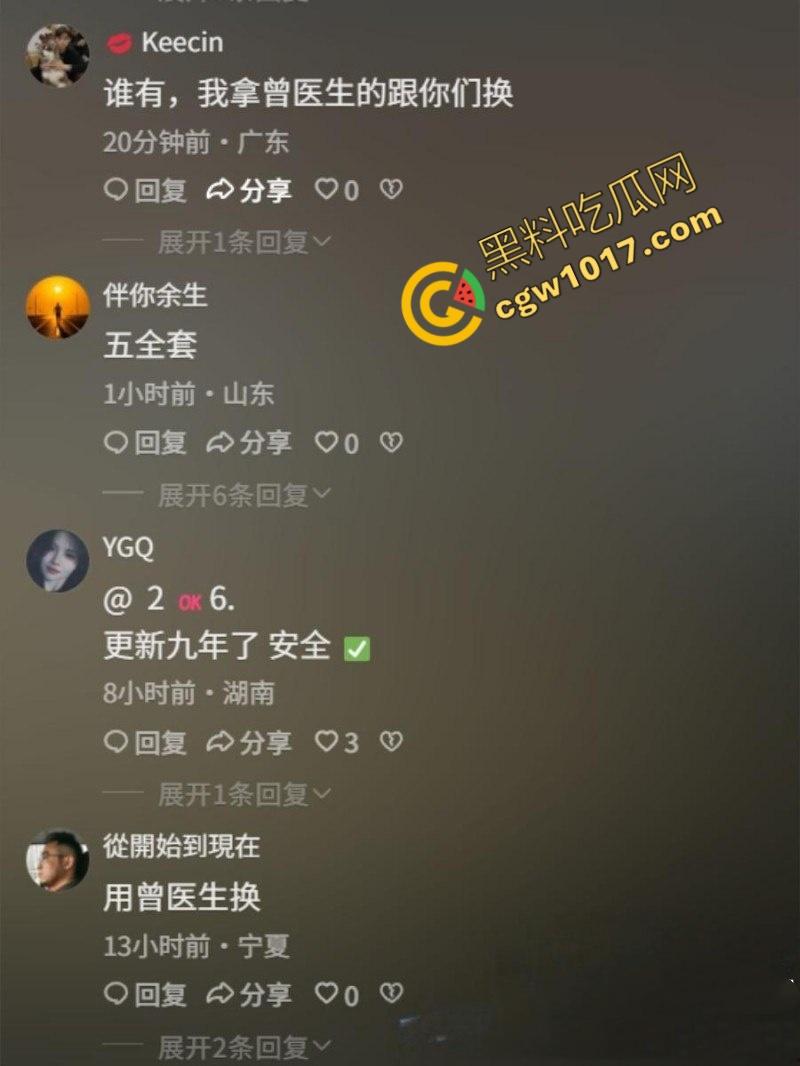Expand the 1 reply under Keecin's comment

coord(235,242)
